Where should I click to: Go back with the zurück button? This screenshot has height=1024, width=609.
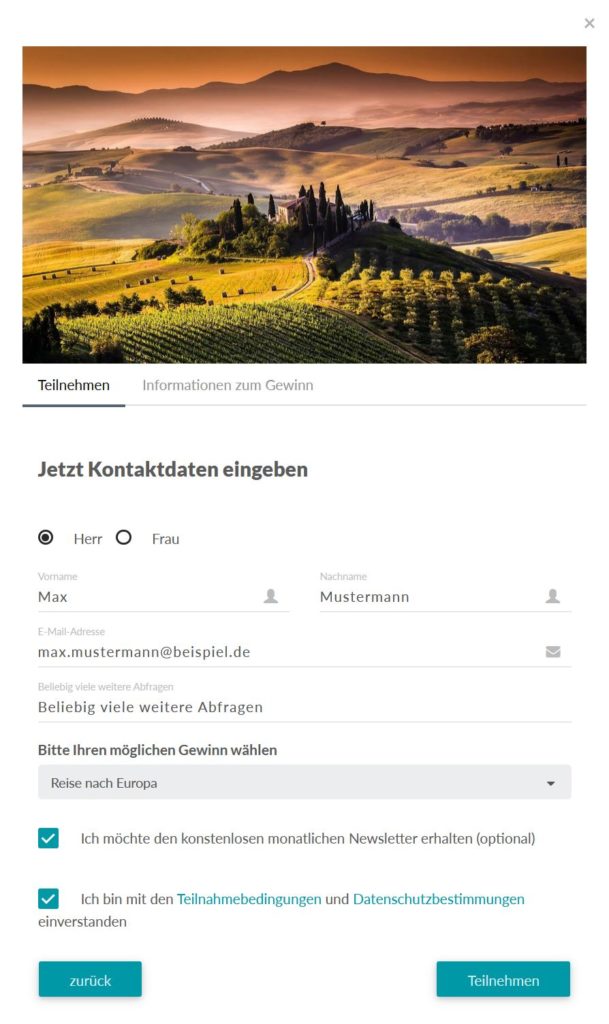click(x=90, y=980)
